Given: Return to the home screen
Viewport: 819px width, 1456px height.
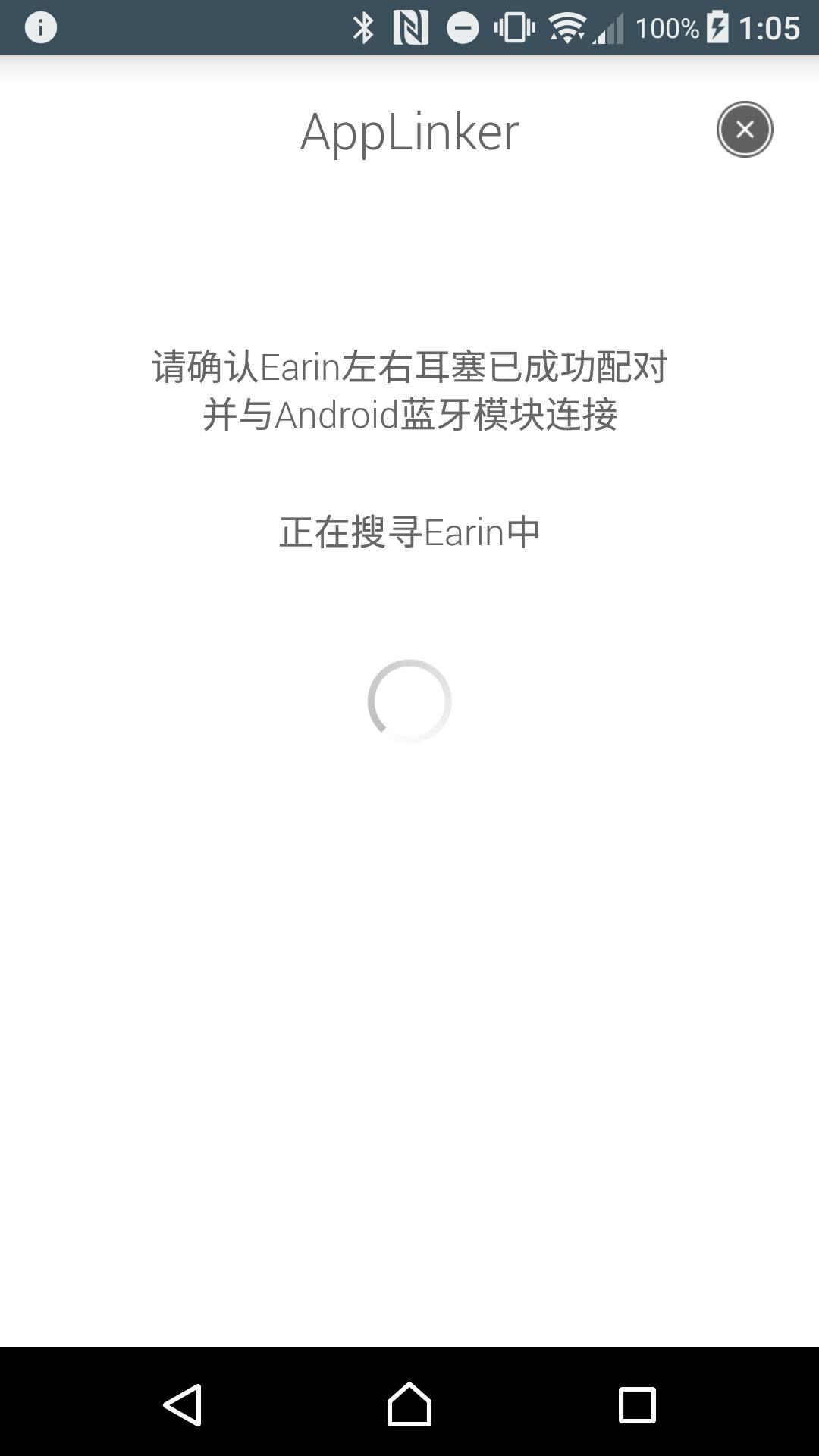Looking at the screenshot, I should 409,1404.
